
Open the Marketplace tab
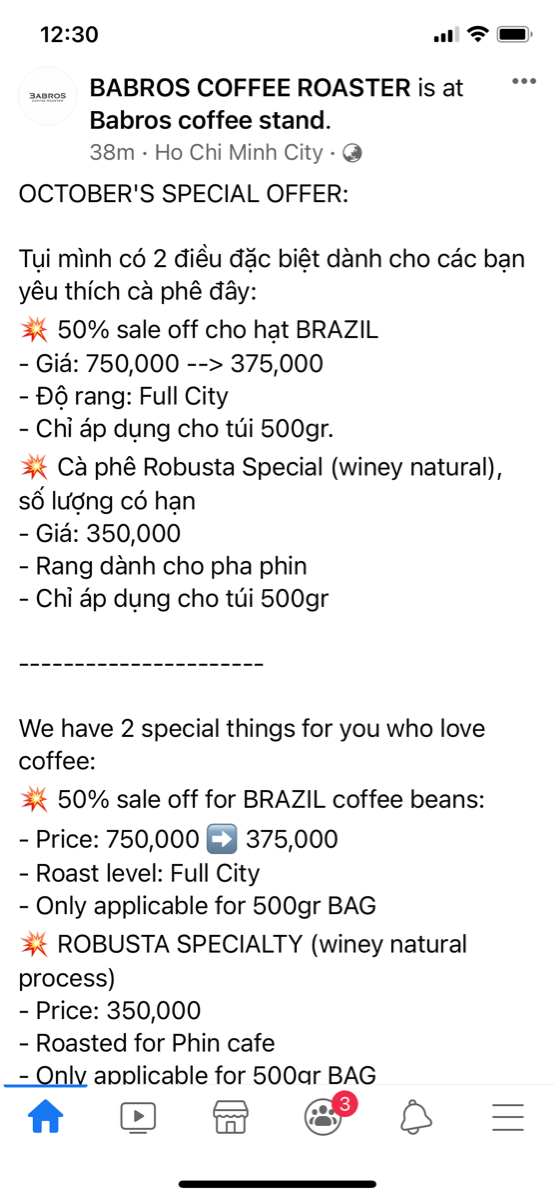coord(231,1116)
